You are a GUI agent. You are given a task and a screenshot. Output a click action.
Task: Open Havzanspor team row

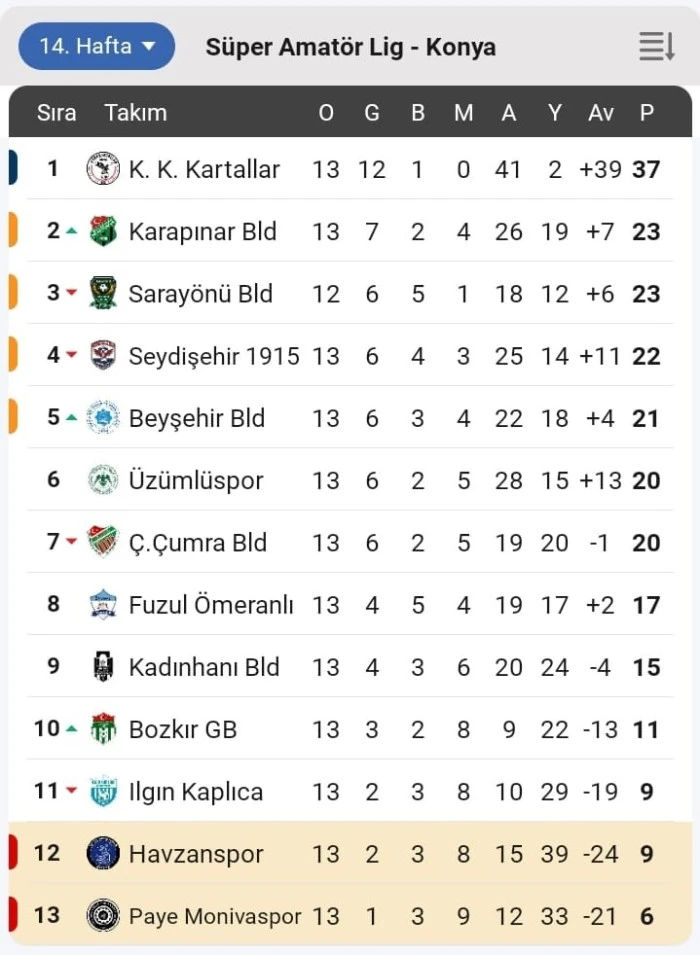coord(196,854)
